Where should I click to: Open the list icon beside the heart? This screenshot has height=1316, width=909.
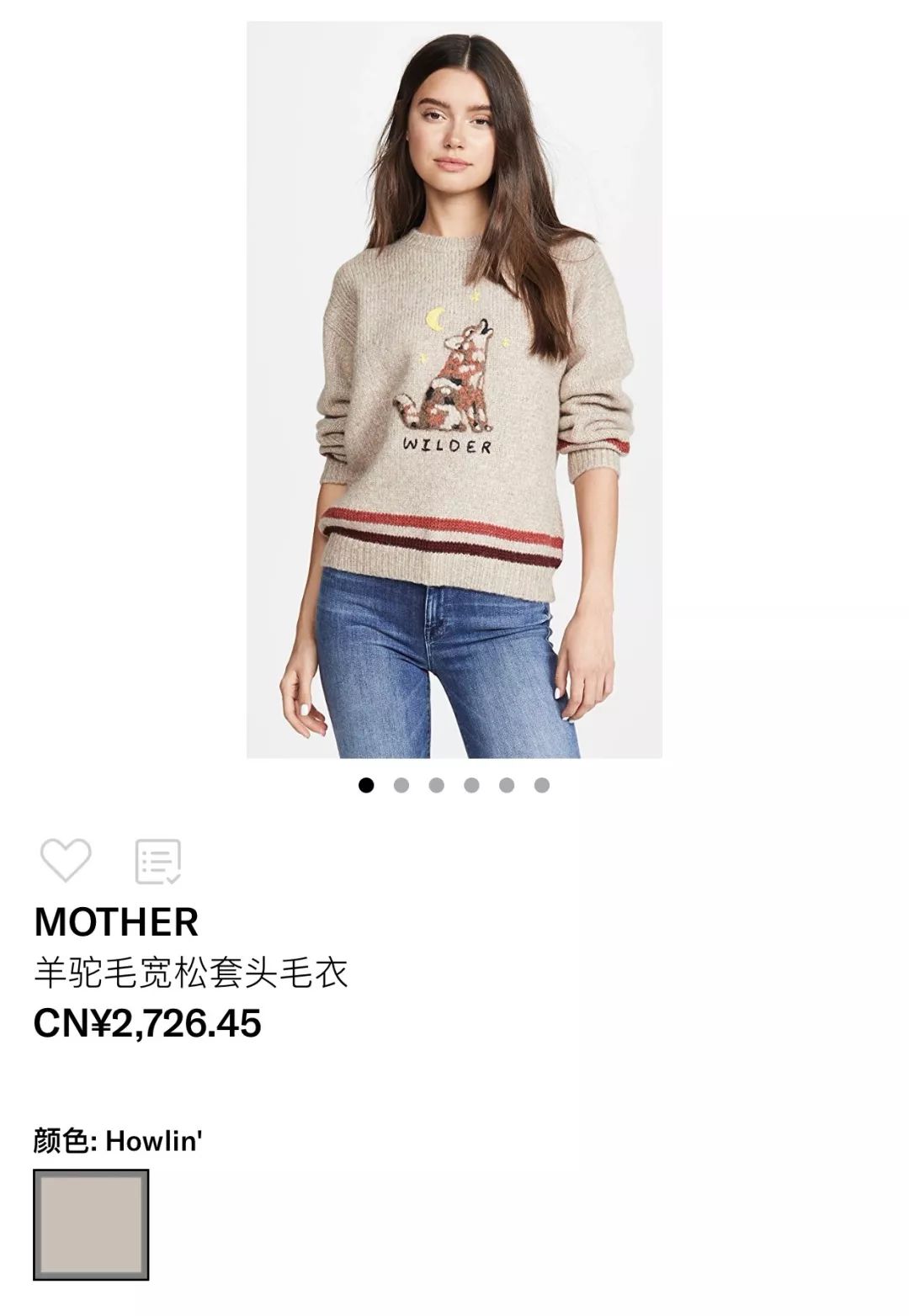[158, 861]
